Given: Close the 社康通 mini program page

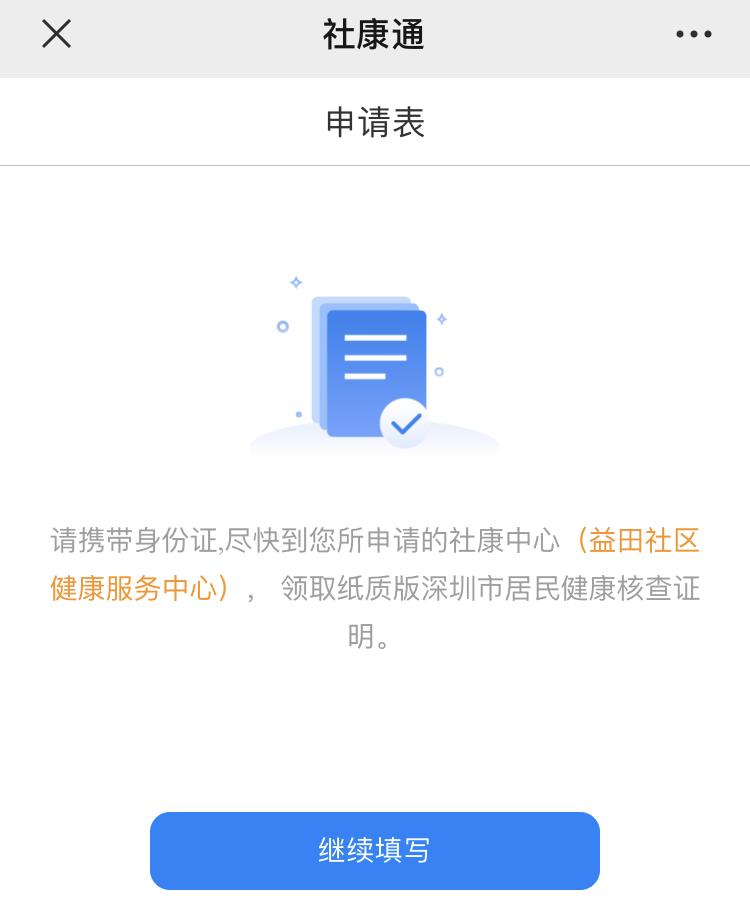Looking at the screenshot, I should 56,34.
